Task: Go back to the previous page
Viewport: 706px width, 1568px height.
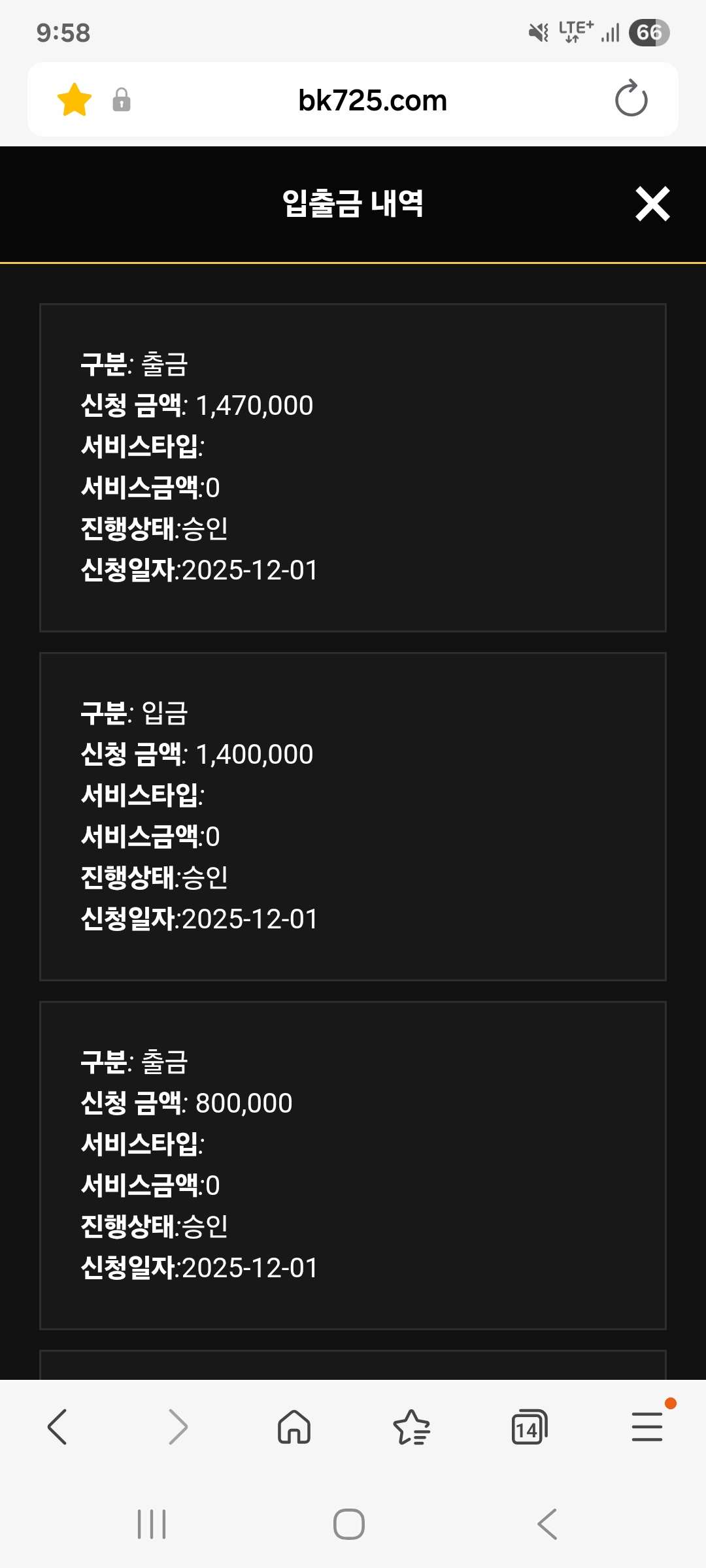Action: [58, 1427]
